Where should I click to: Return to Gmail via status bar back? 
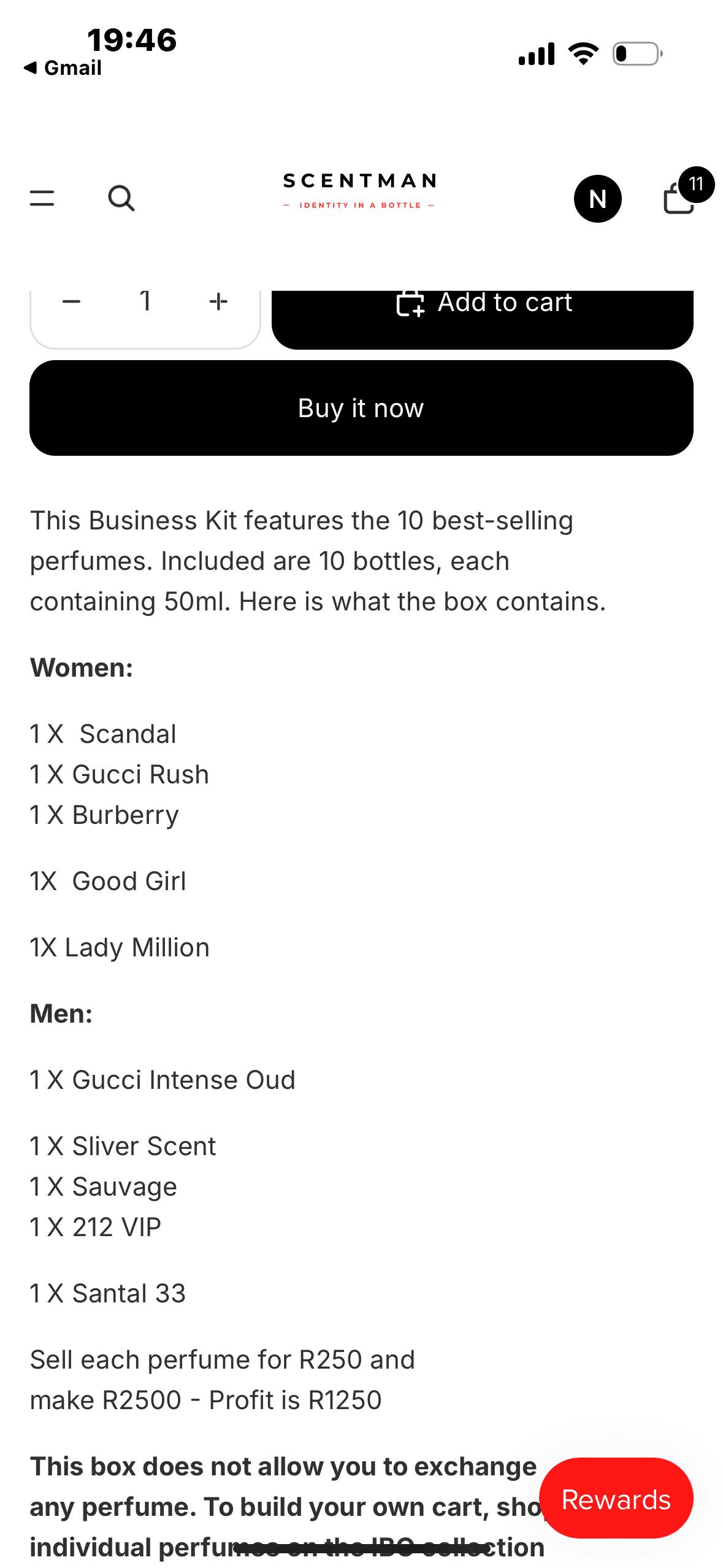click(x=63, y=67)
